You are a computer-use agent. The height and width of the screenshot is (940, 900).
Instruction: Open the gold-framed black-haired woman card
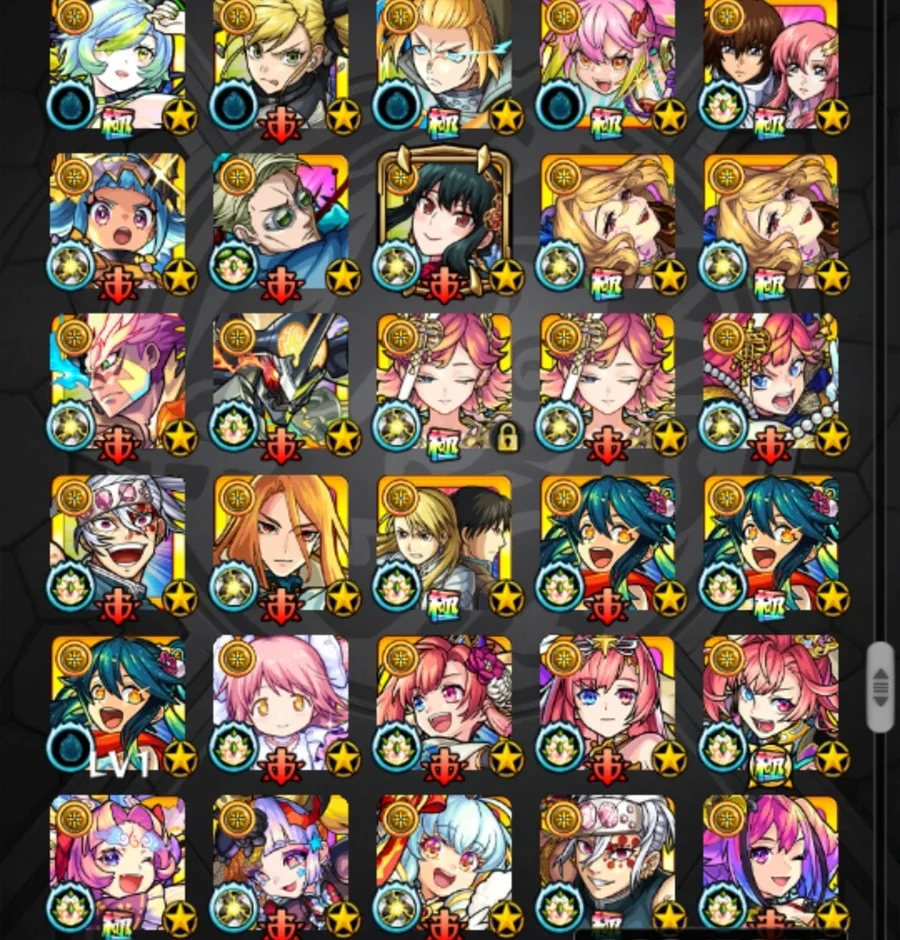[444, 221]
